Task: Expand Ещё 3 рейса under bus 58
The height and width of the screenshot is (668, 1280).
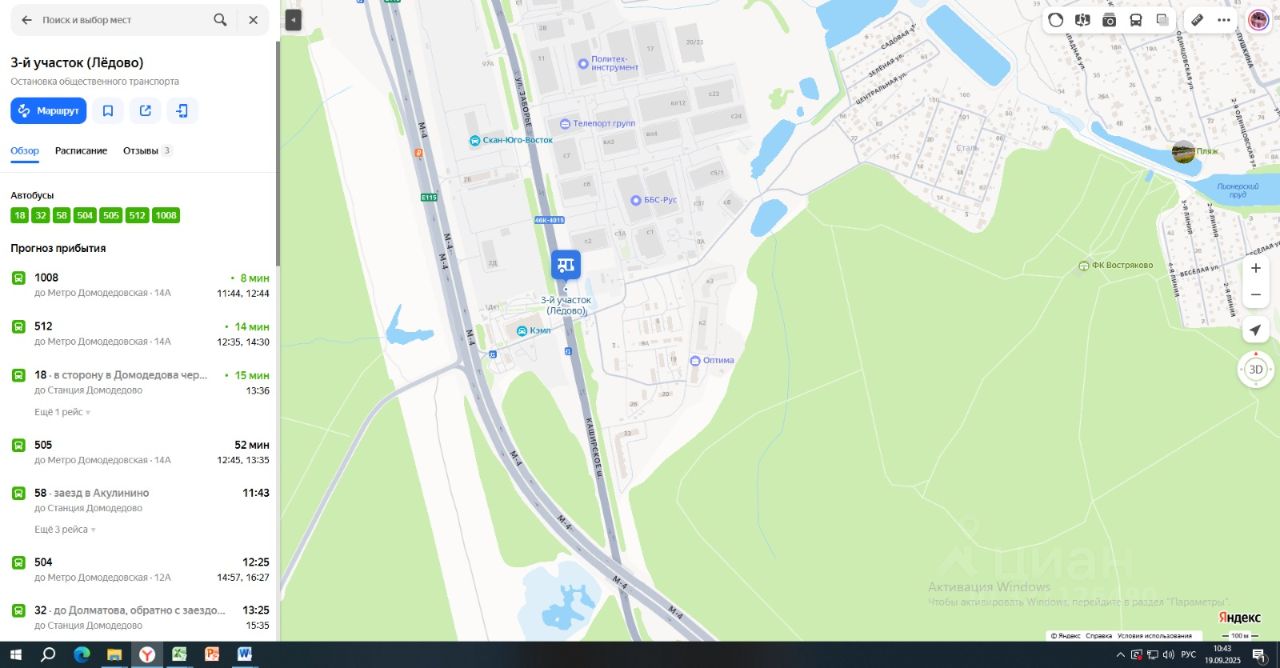Action: pos(62,529)
